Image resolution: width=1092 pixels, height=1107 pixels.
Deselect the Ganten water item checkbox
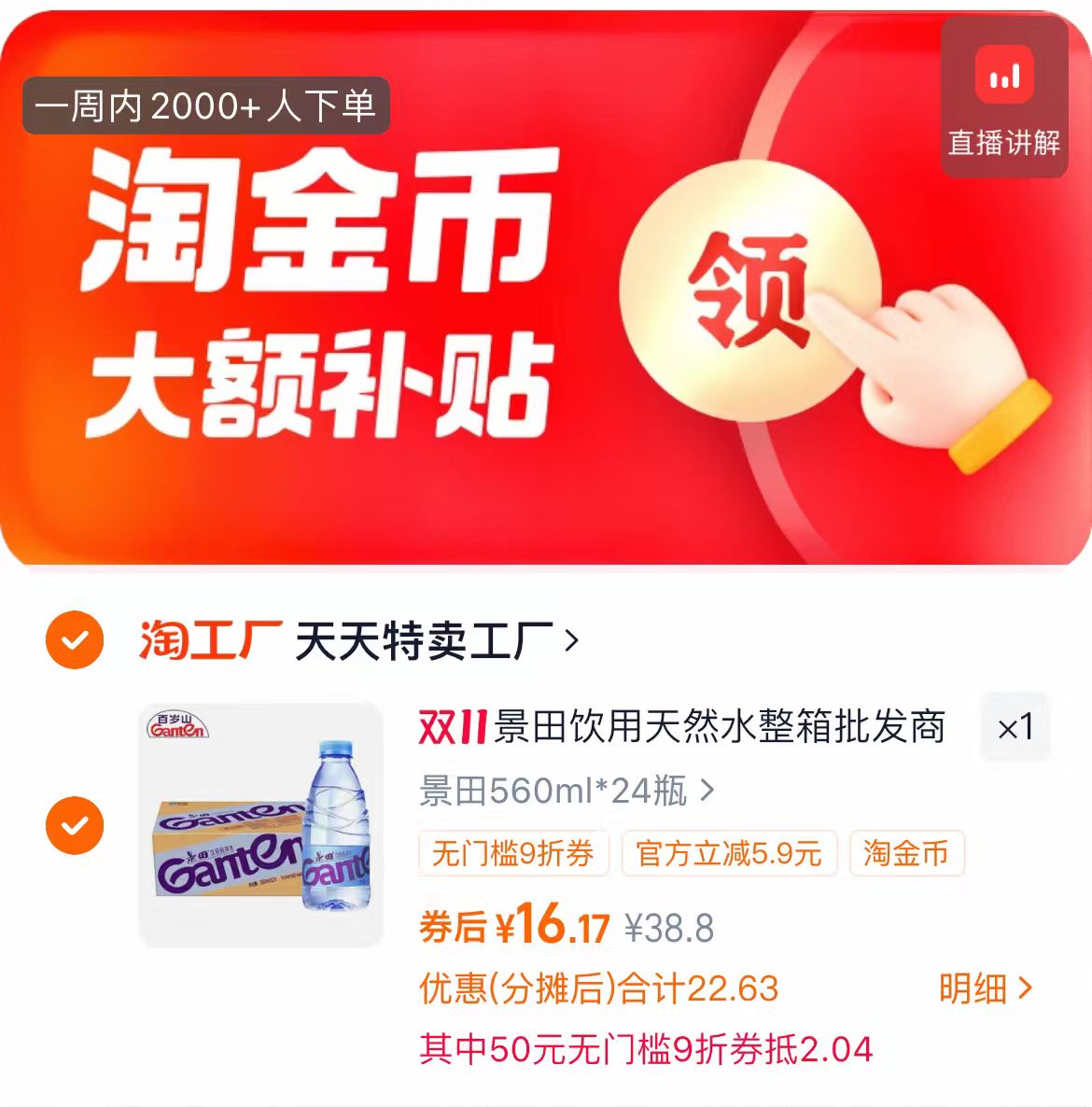pyautogui.click(x=73, y=822)
